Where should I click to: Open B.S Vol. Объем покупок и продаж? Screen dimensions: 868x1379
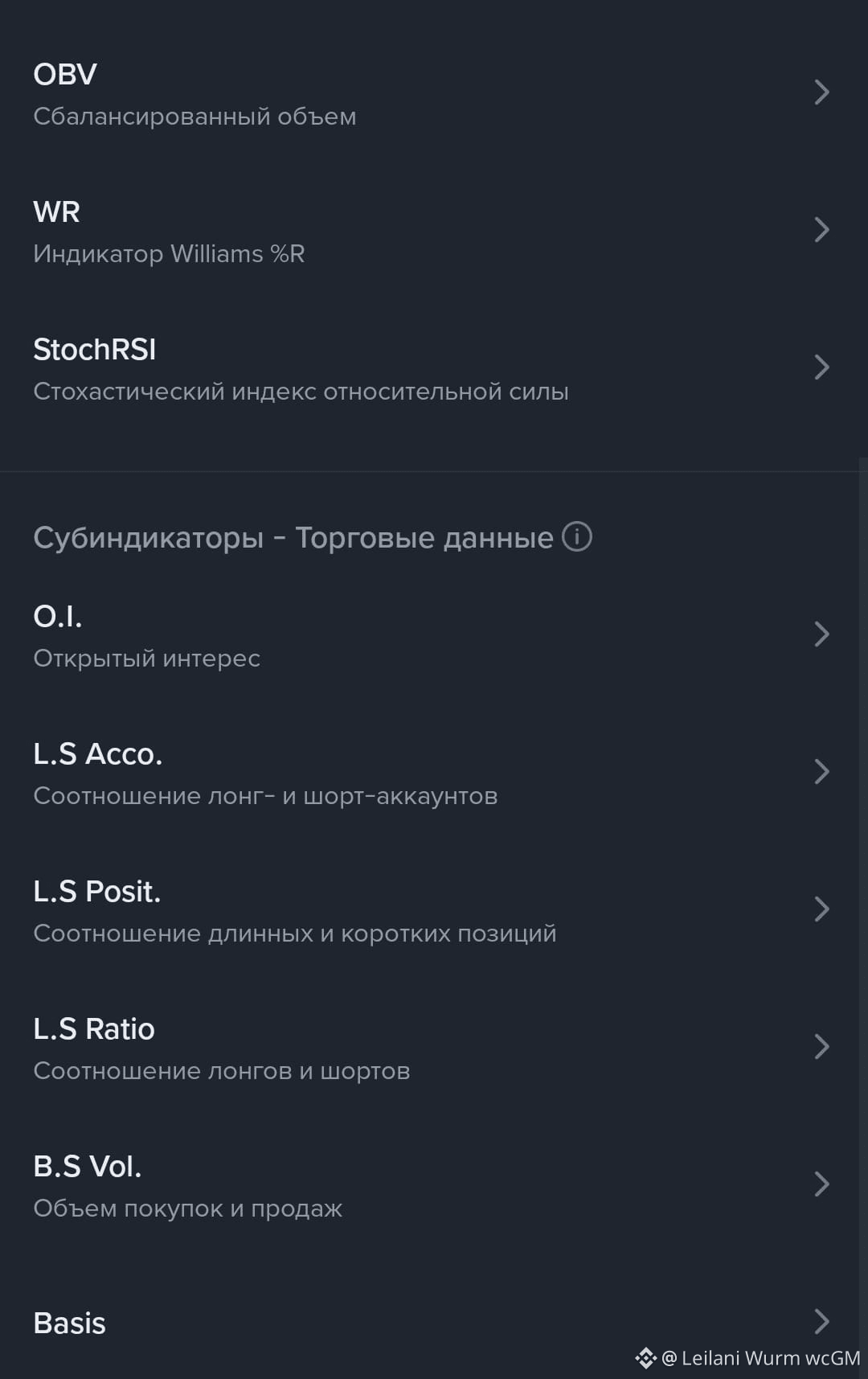tap(434, 1185)
